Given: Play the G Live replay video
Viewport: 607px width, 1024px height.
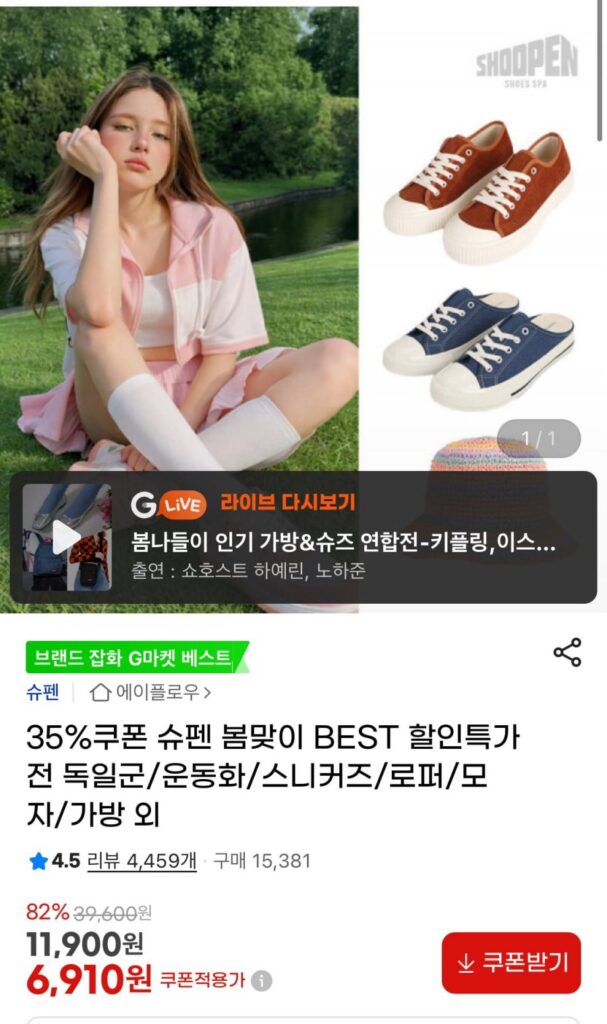Looking at the screenshot, I should [67, 538].
